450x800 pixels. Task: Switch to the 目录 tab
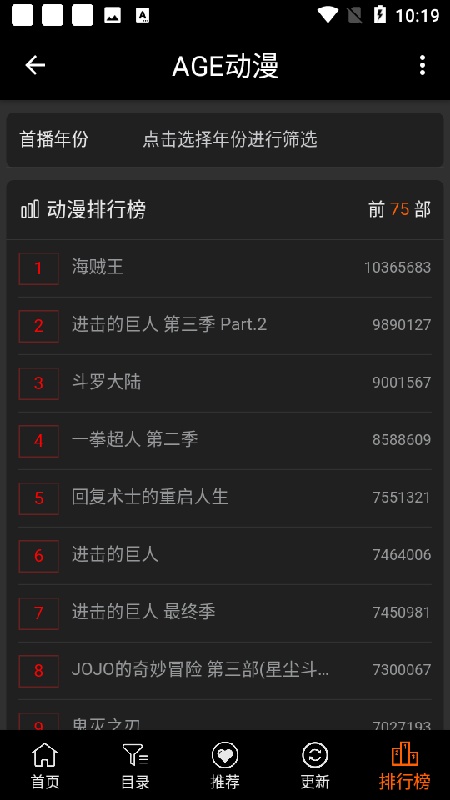coord(135,765)
